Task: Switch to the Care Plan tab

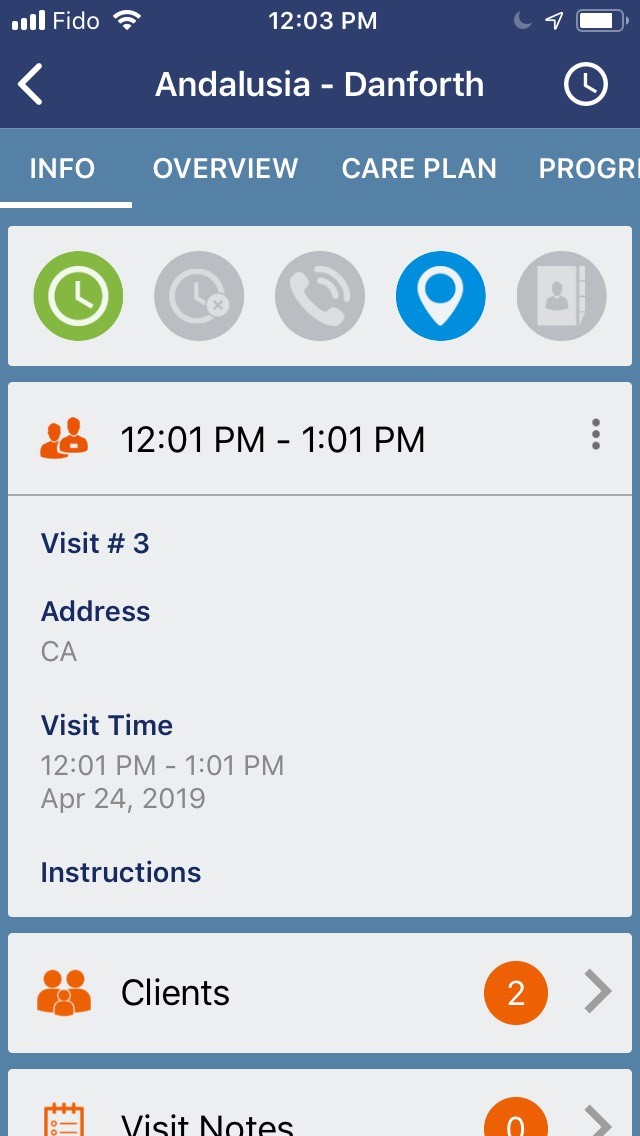Action: (419, 168)
